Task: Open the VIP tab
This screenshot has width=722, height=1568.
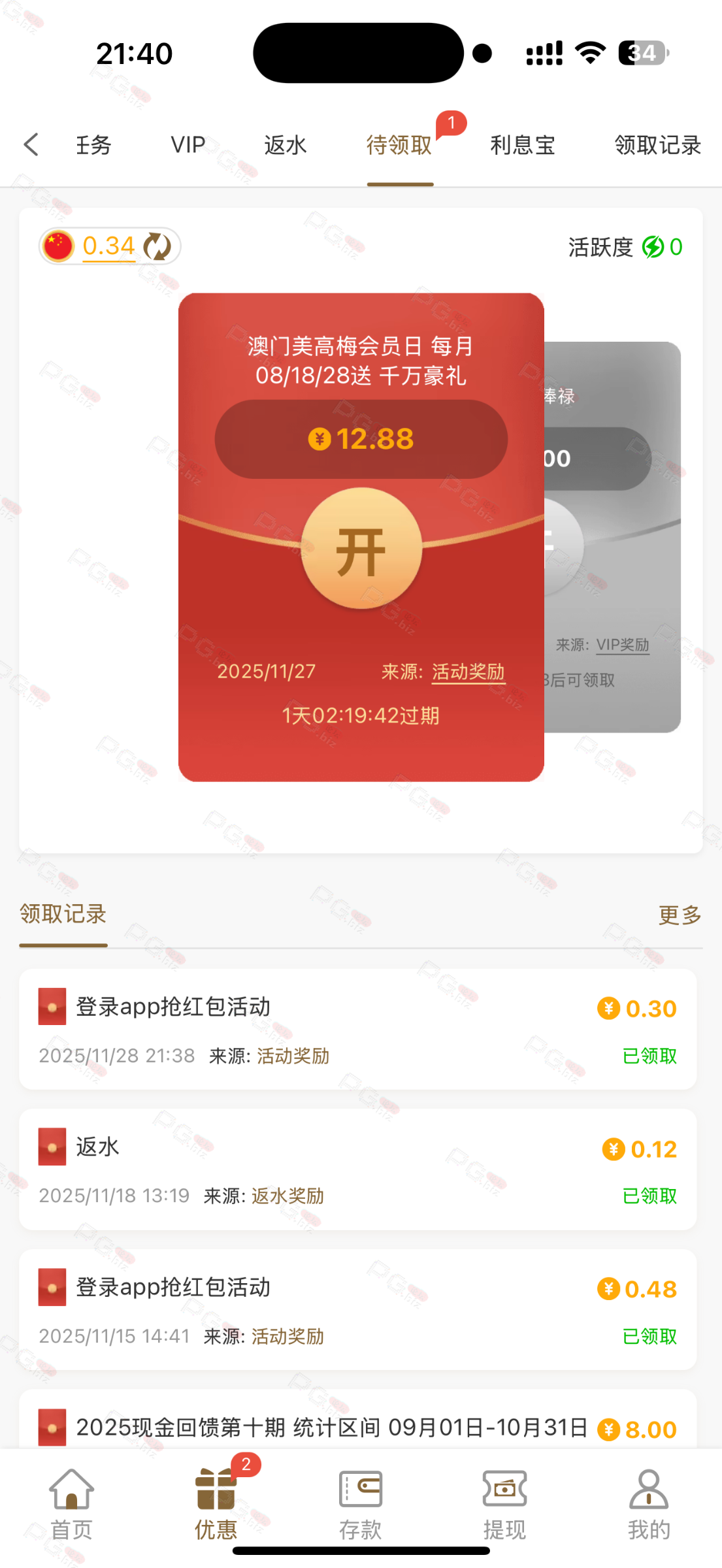Action: point(188,144)
